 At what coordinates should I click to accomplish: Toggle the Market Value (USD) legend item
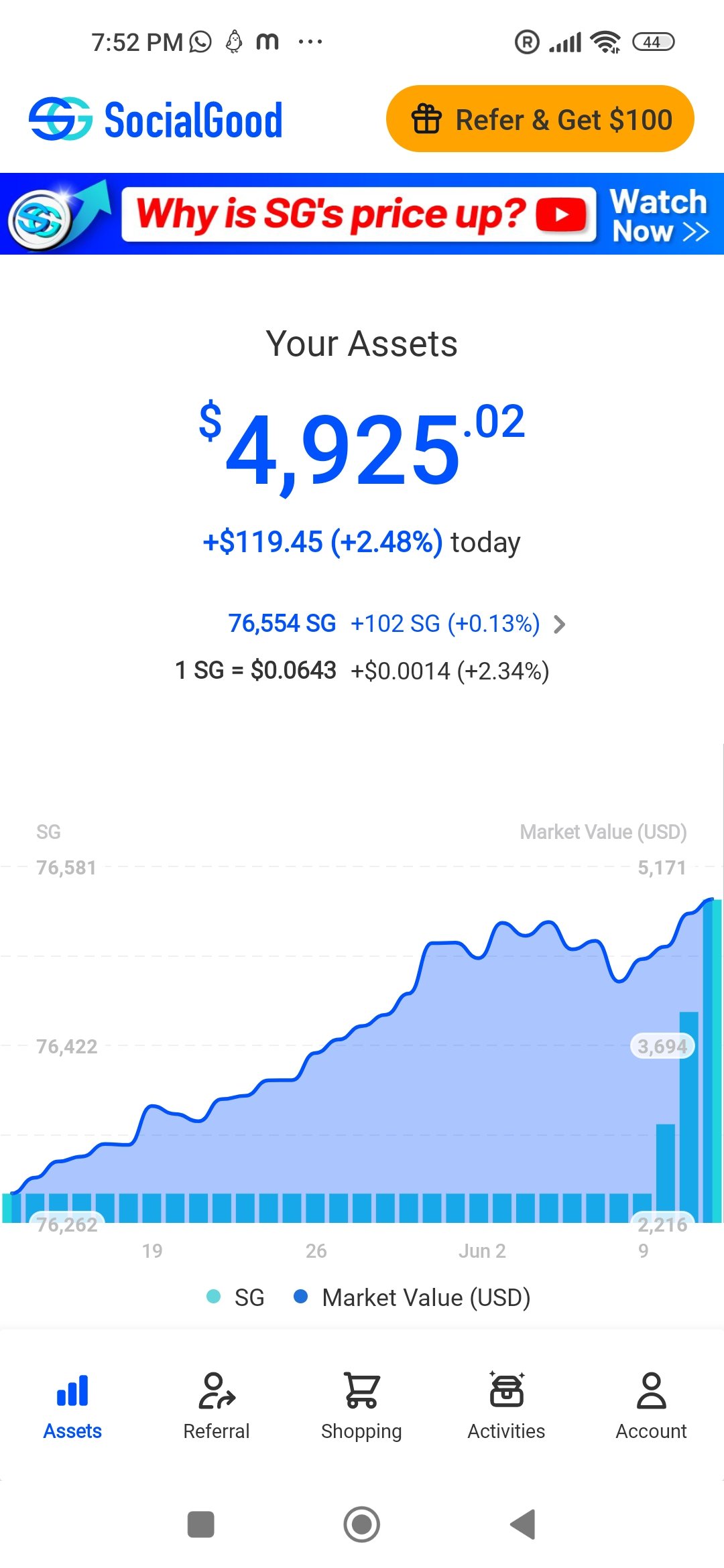412,1298
